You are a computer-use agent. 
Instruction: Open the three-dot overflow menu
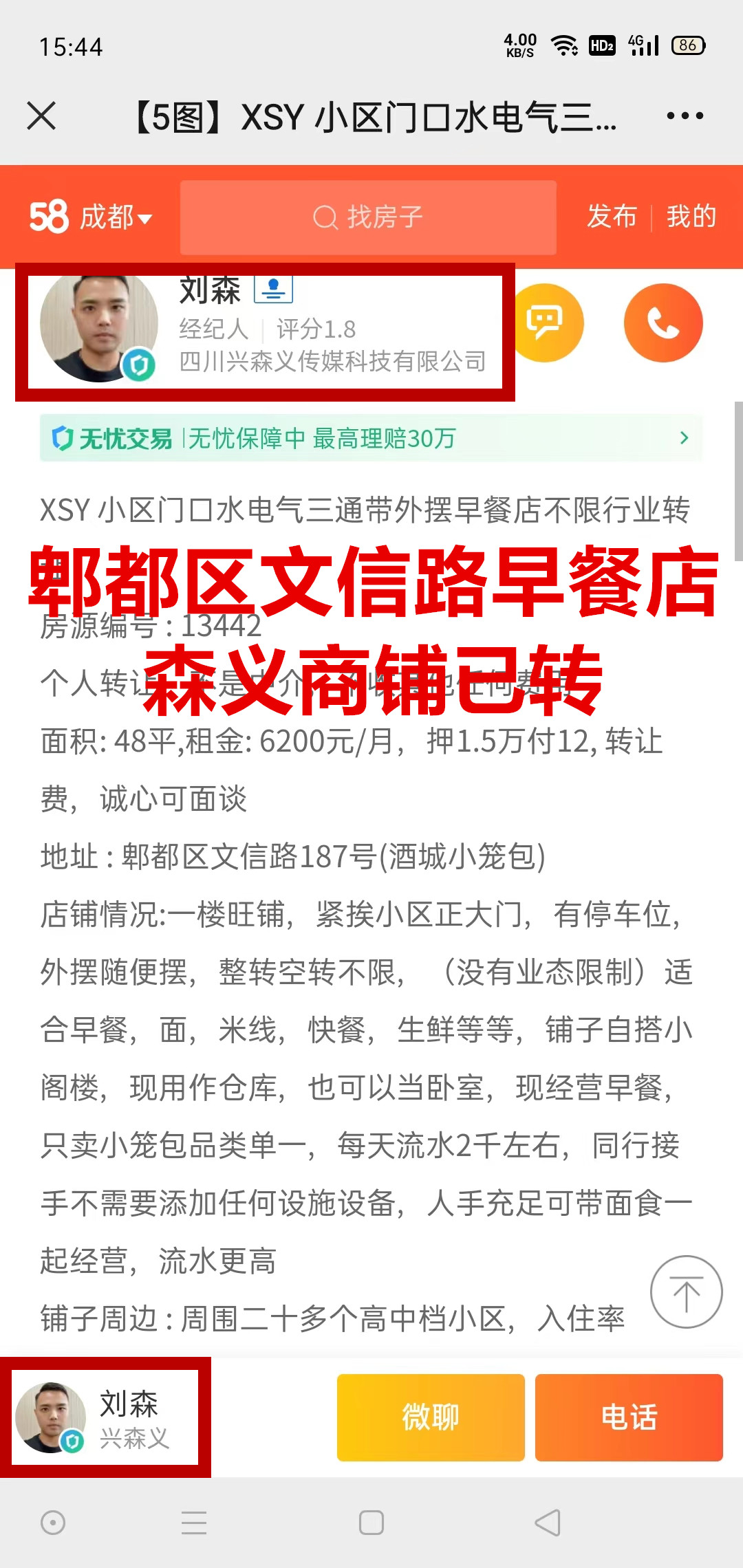[685, 116]
